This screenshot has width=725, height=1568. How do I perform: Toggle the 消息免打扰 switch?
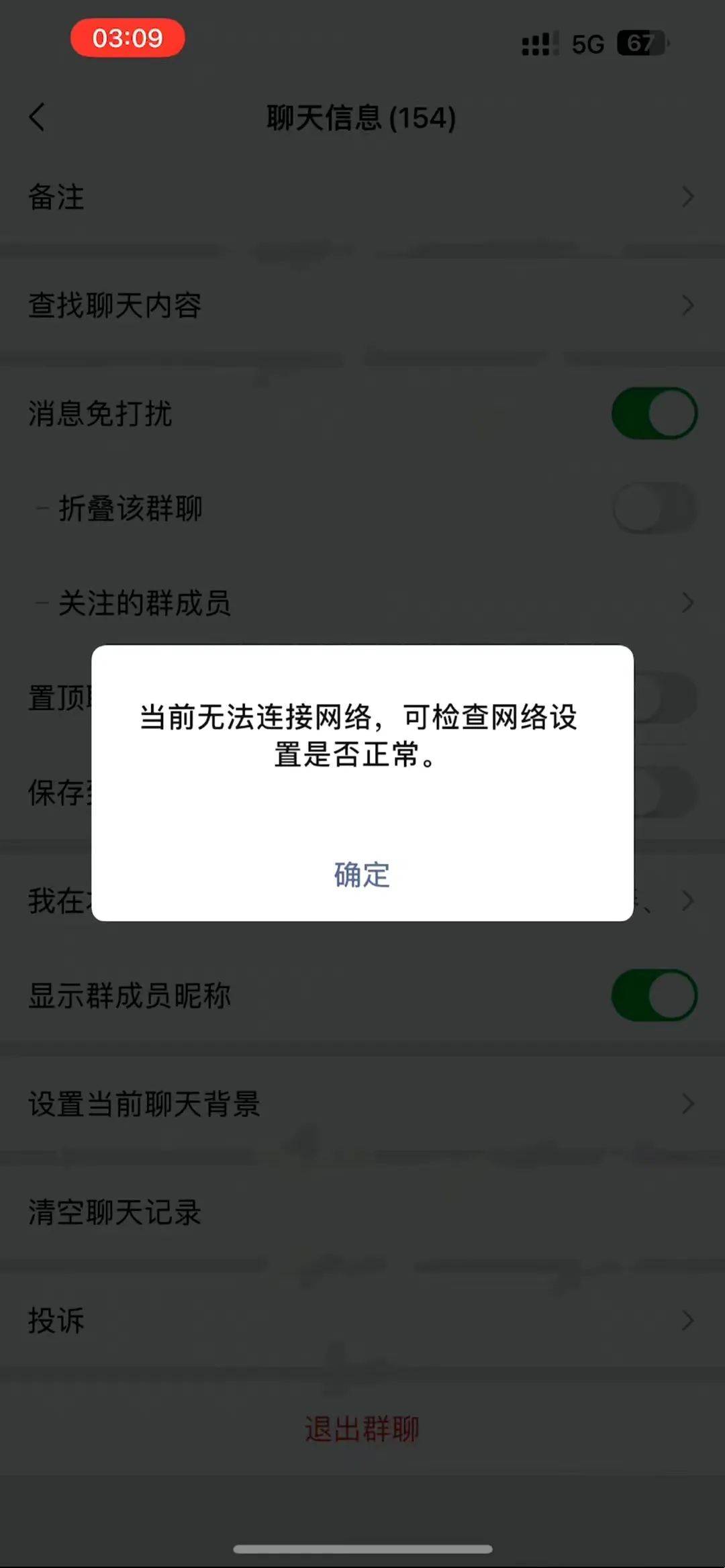655,413
